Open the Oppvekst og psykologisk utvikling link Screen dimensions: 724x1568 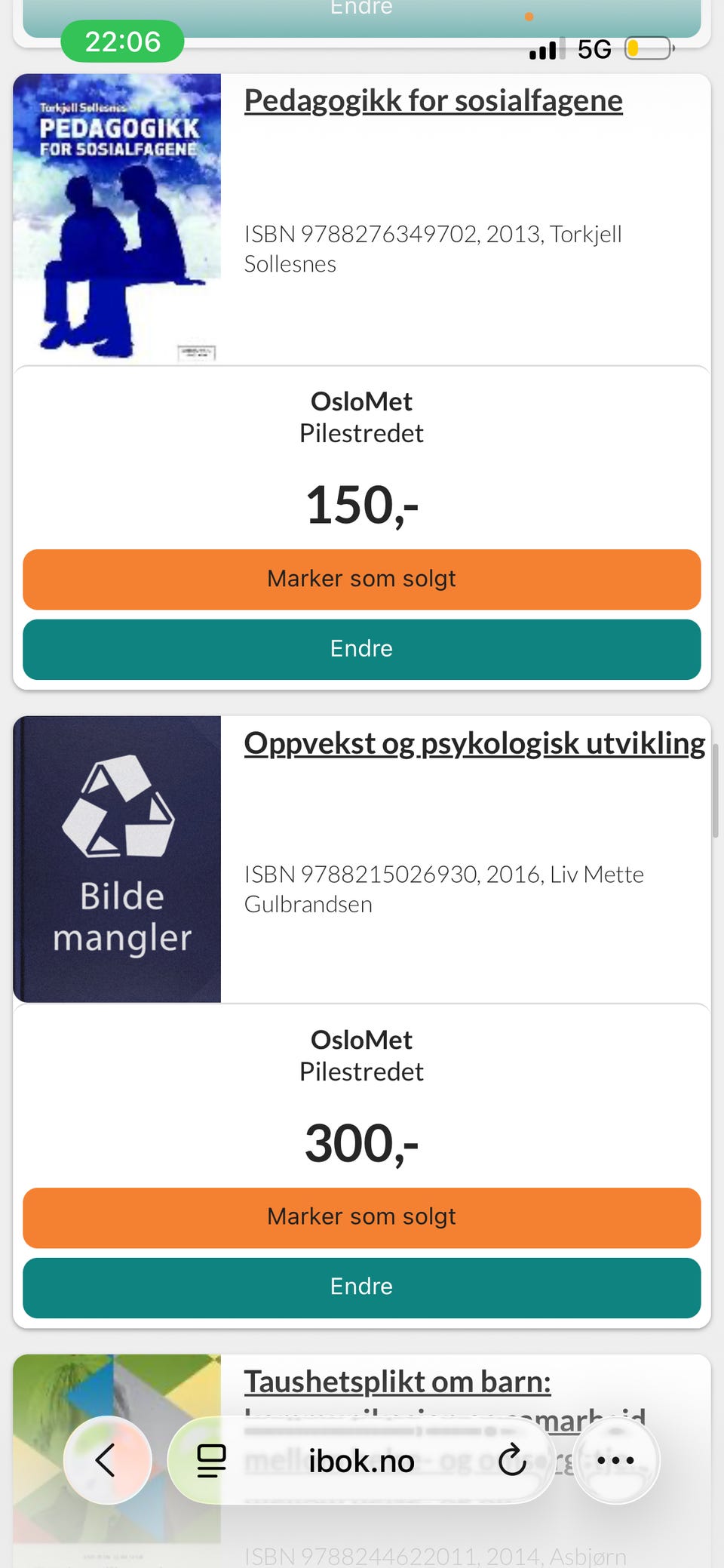474,742
